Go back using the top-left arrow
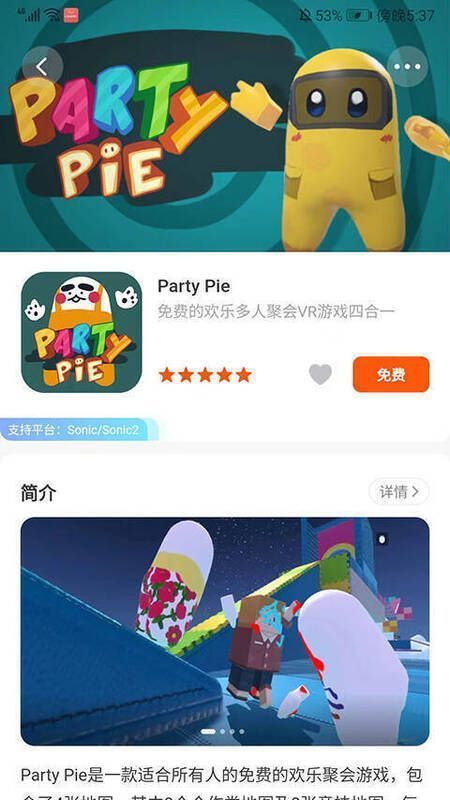 [x=42, y=67]
